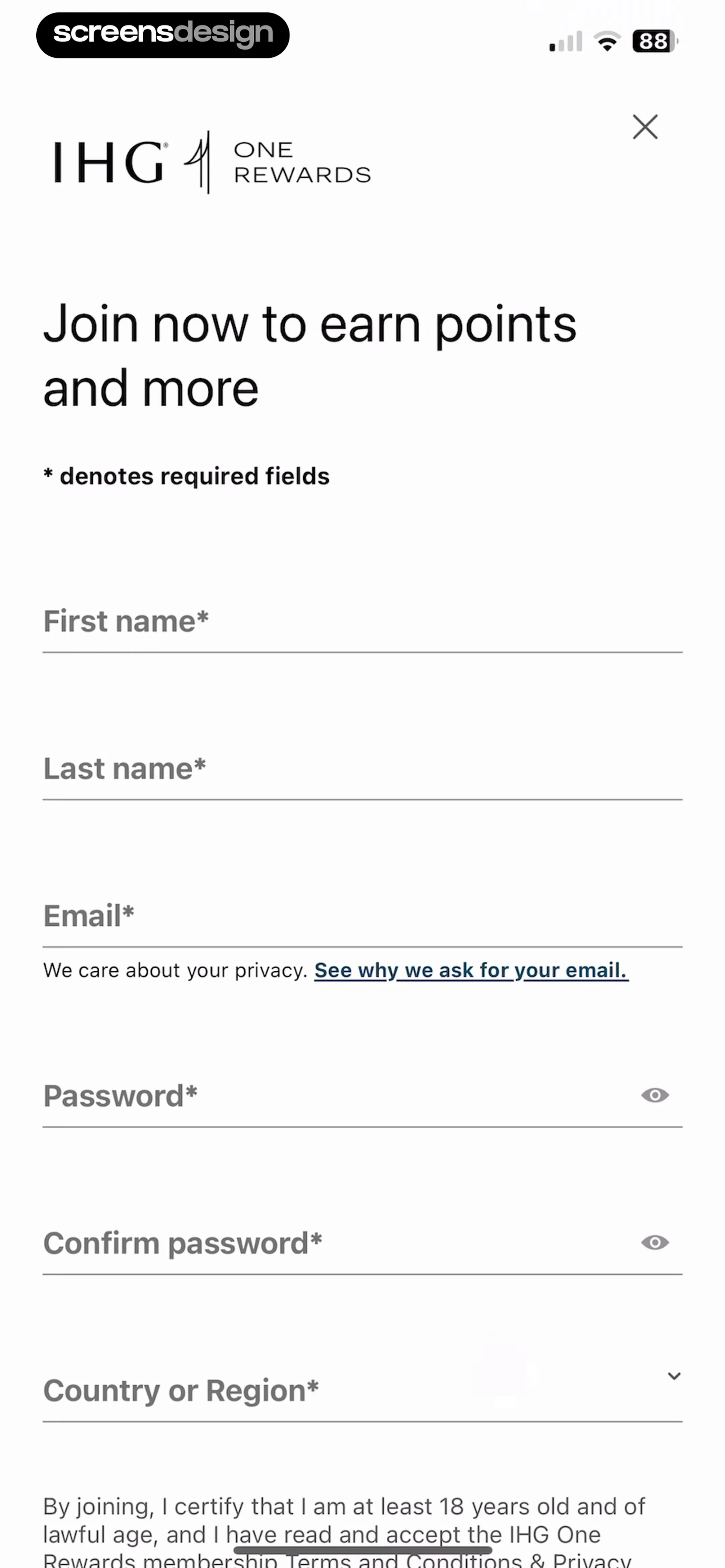Open 'See why we ask for your email' link
Screen dimensions: 725x1568
pyautogui.click(x=471, y=970)
